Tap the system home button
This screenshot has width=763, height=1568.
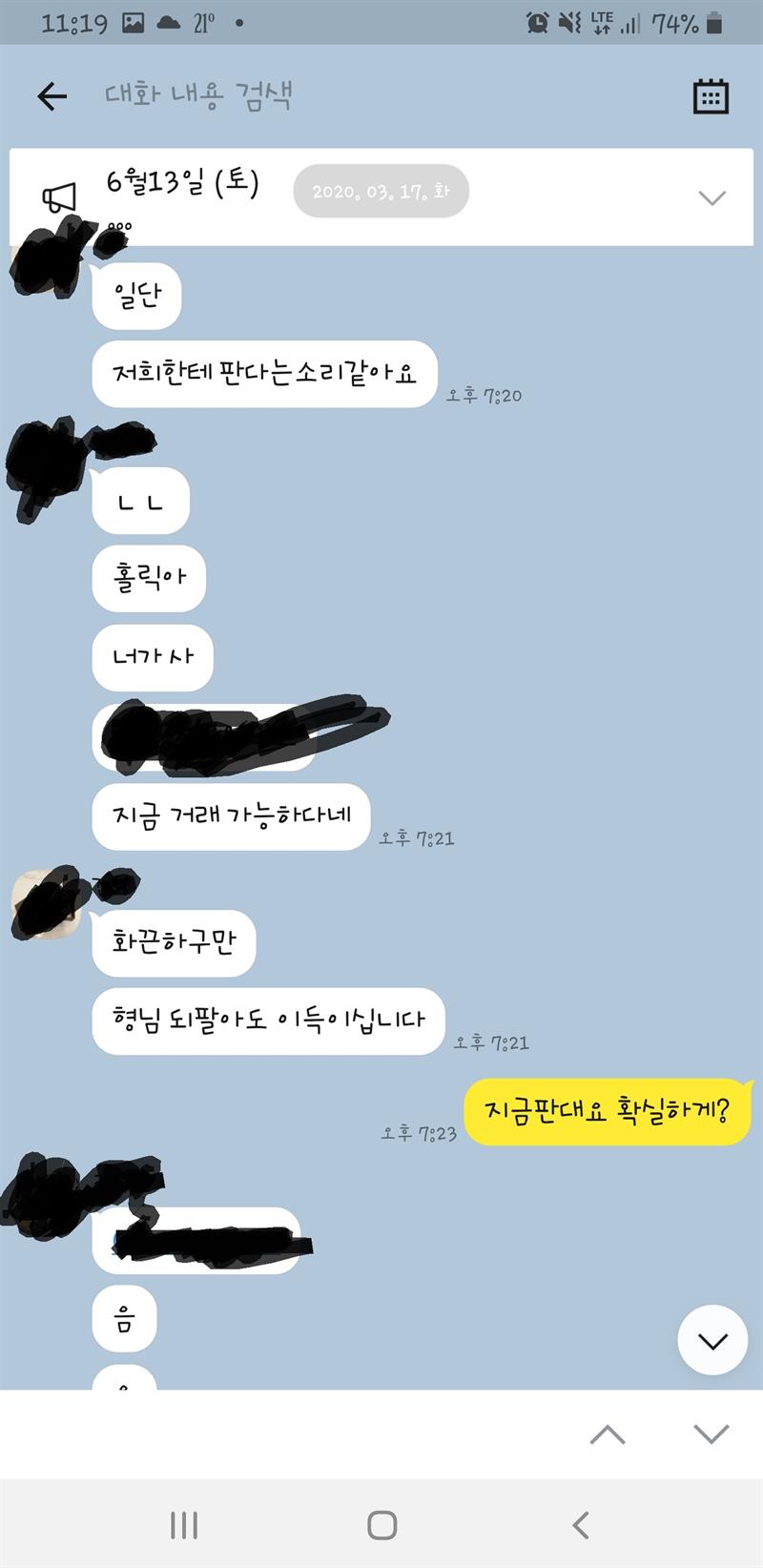[x=381, y=1525]
